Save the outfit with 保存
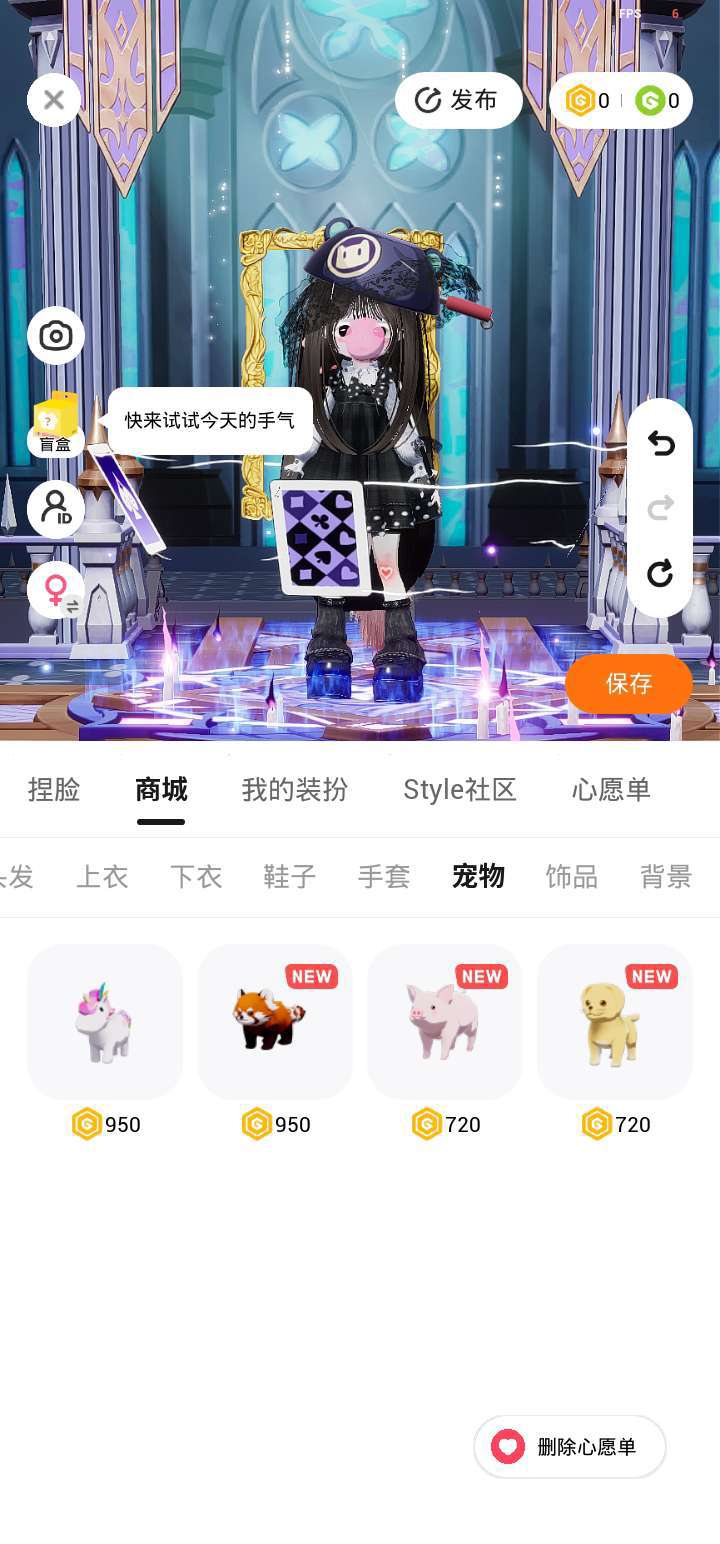720x1544 pixels. tap(628, 684)
